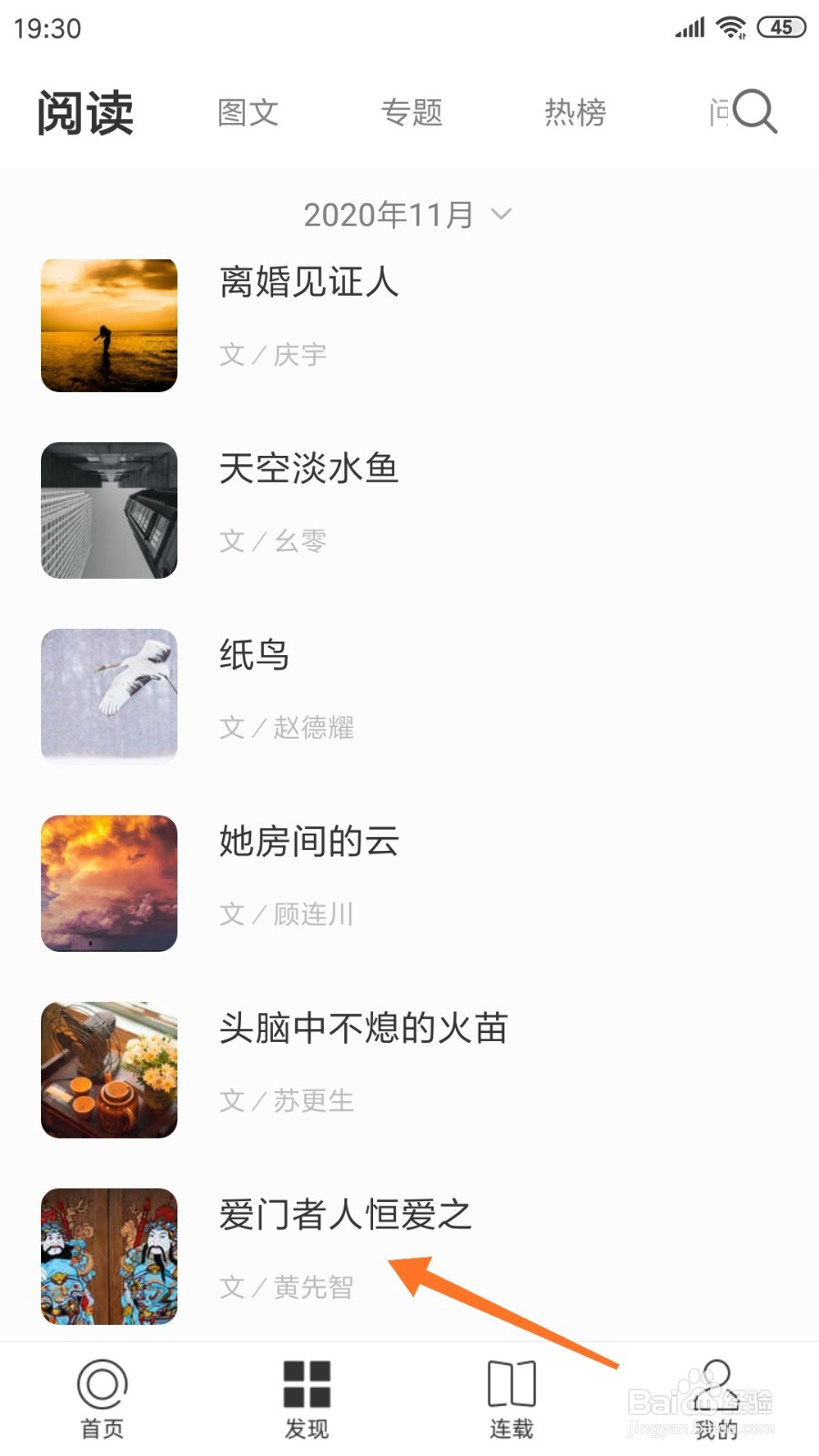Read the article 纸鸟
819x1456 pixels.
pyautogui.click(x=255, y=655)
